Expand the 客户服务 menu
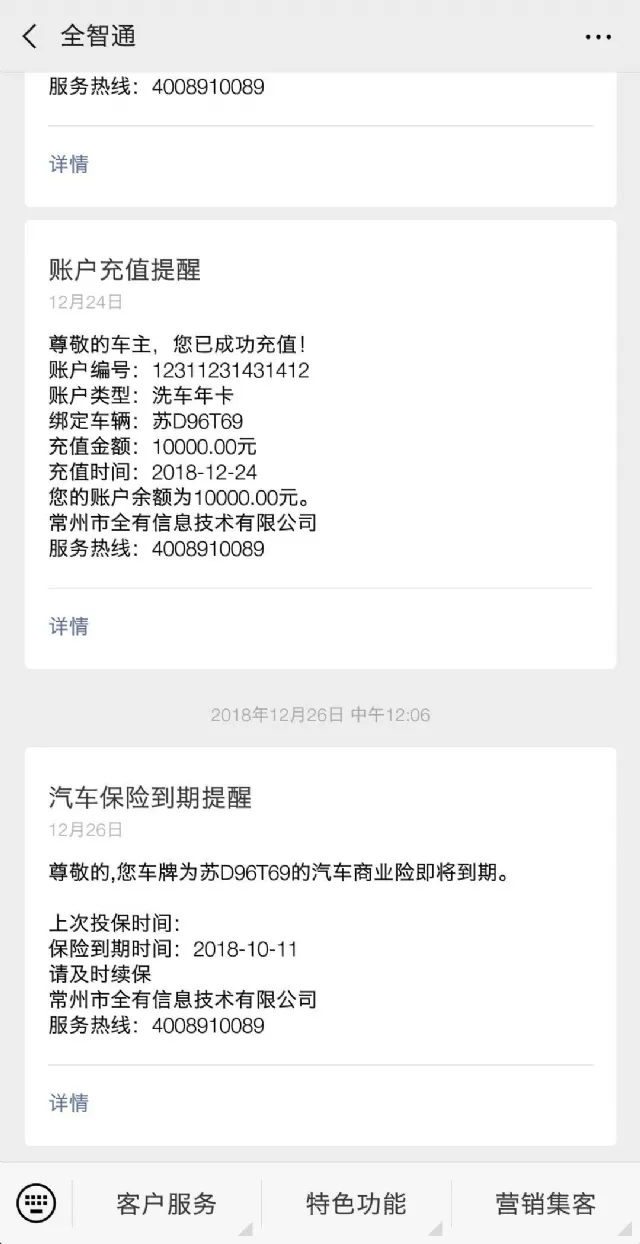The width and height of the screenshot is (640, 1244). click(166, 1203)
